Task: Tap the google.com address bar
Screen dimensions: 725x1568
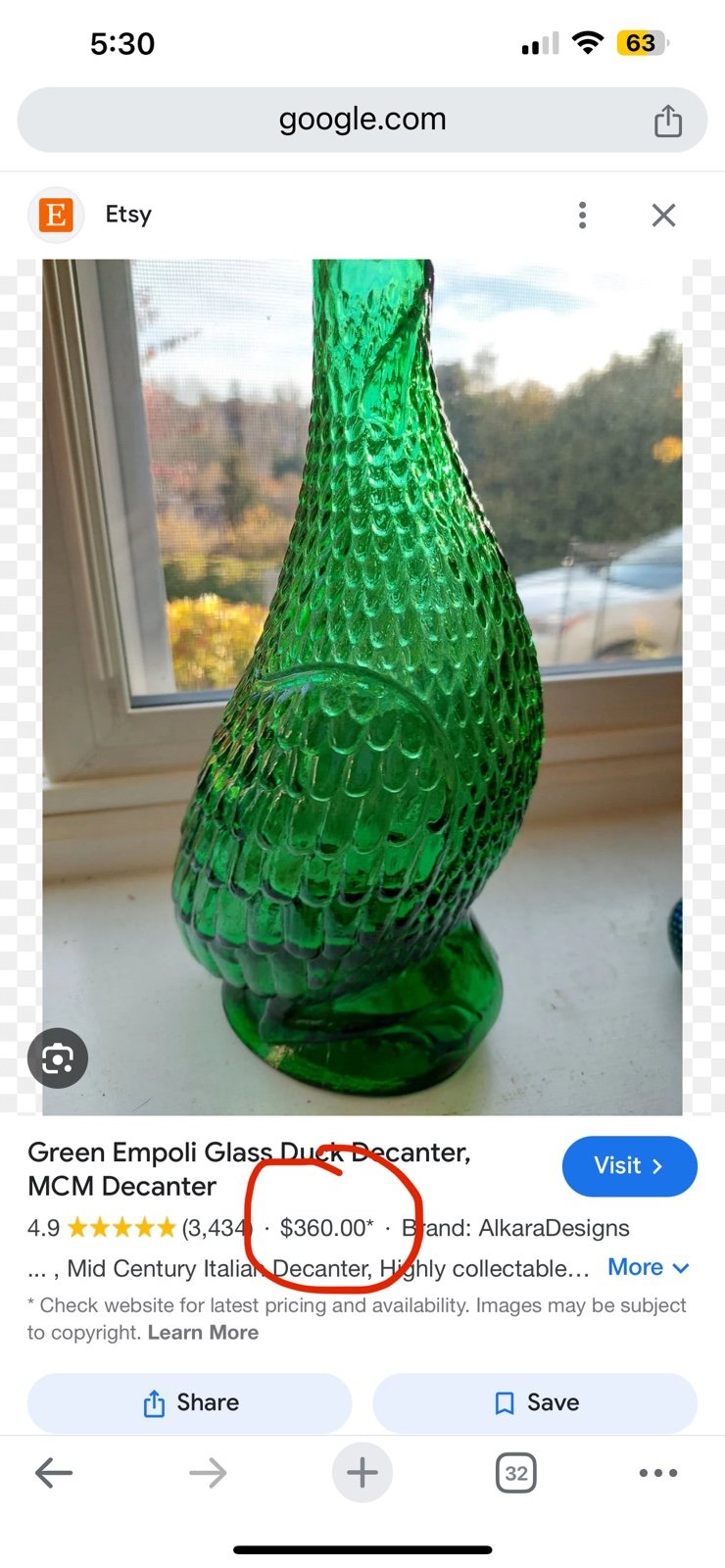Action: [362, 120]
